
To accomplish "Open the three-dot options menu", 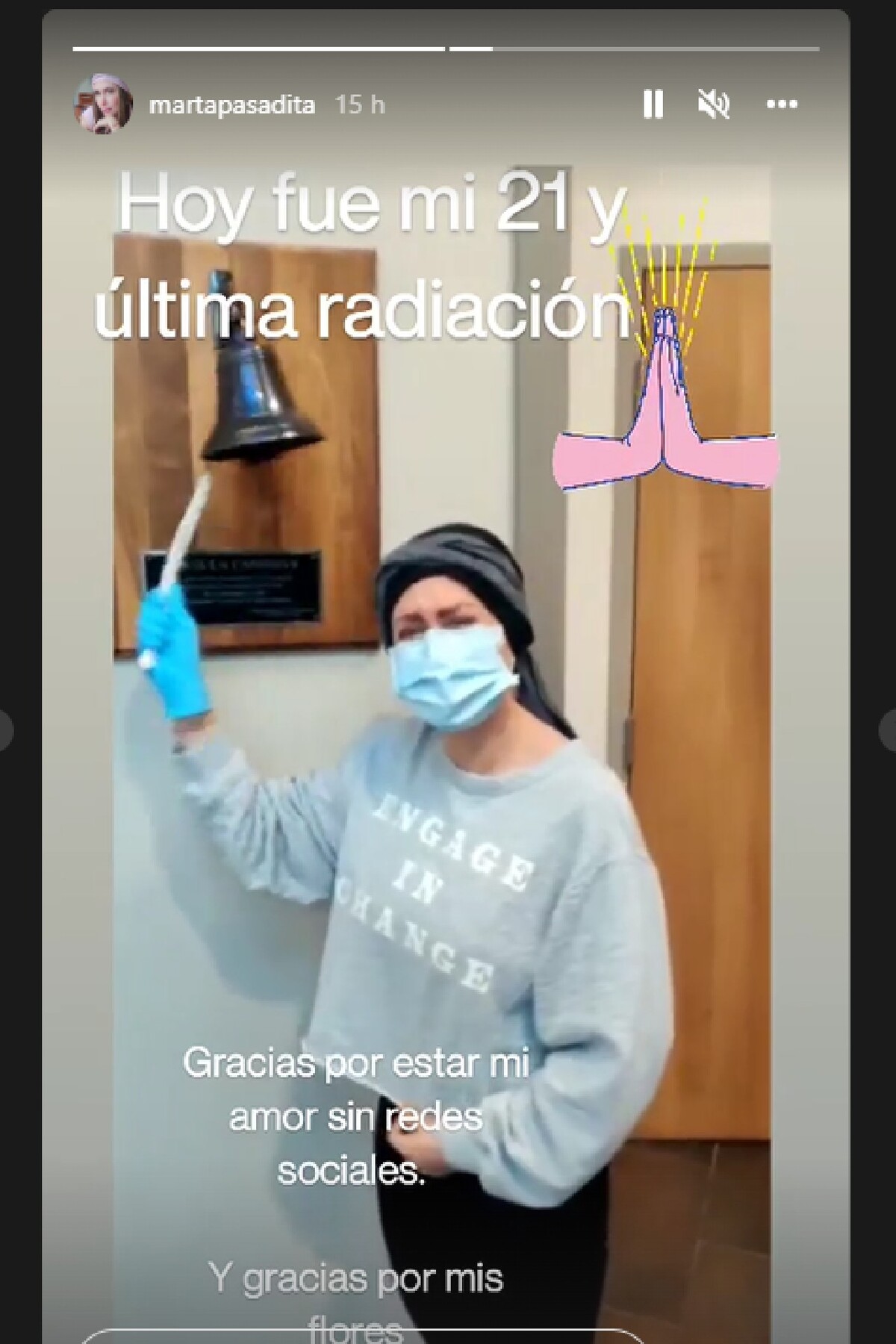I will pyautogui.click(x=782, y=105).
